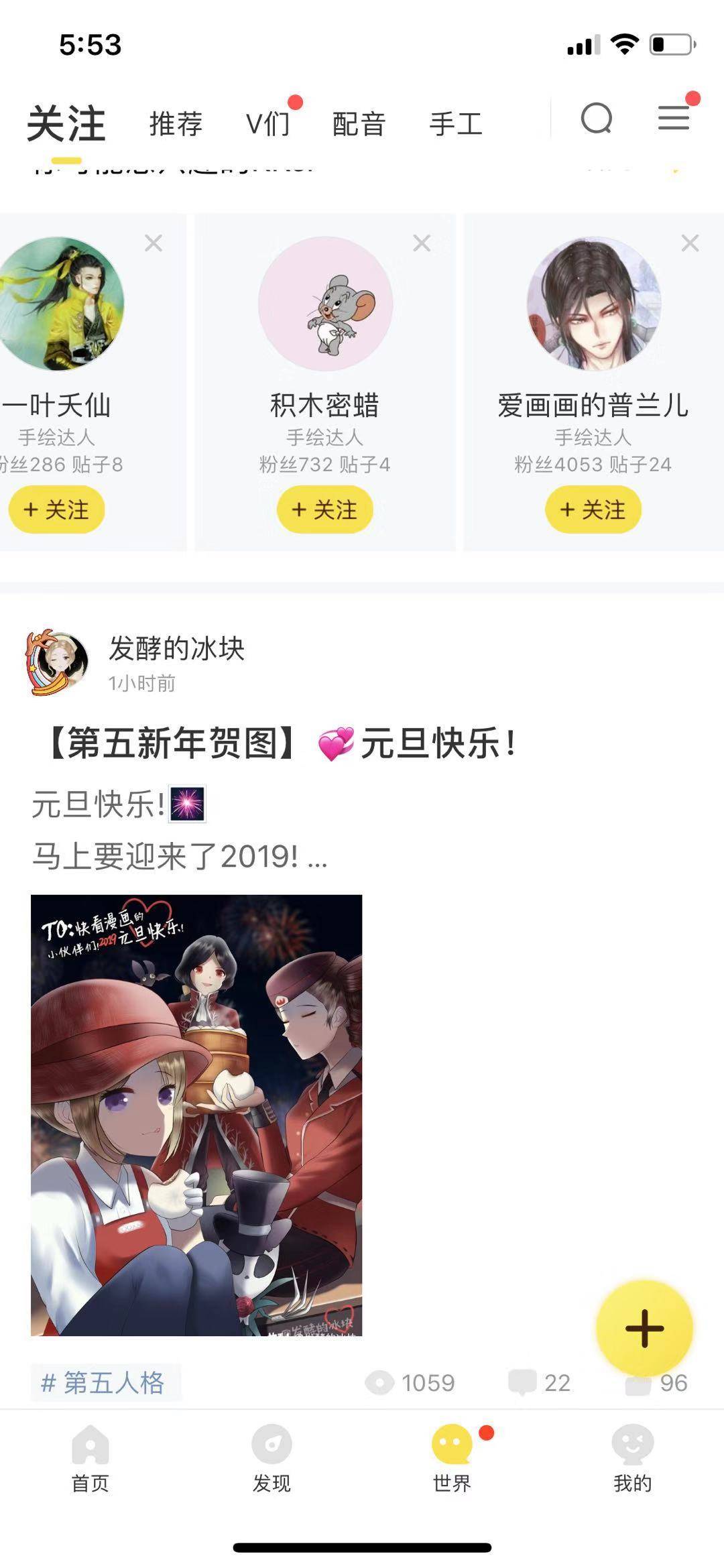Dismiss the 爱画画的普兰儿 suggestion card
Viewport: 724px width, 1568px height.
click(690, 243)
